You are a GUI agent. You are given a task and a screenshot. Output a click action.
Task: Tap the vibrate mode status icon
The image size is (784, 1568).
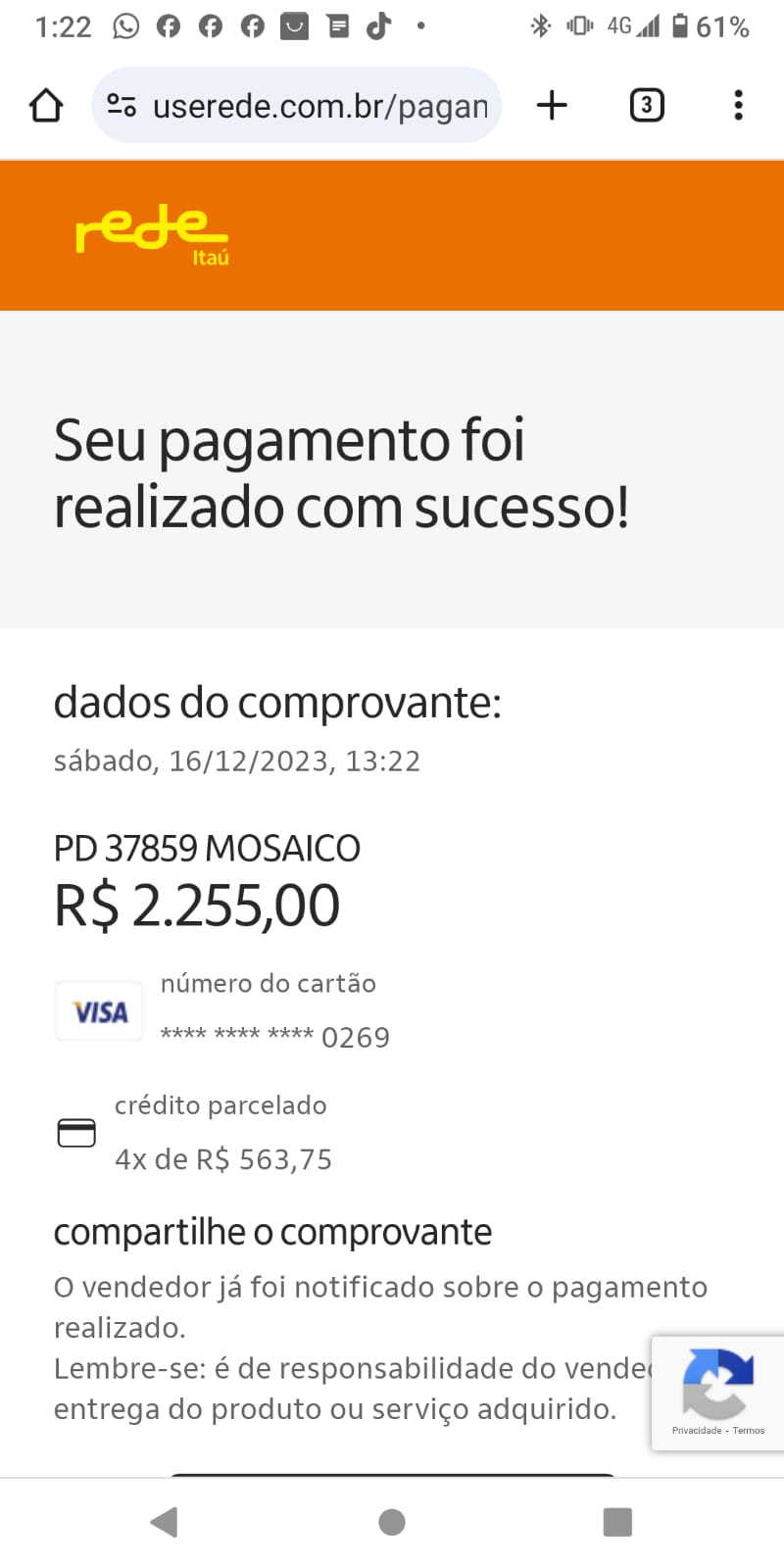click(579, 24)
